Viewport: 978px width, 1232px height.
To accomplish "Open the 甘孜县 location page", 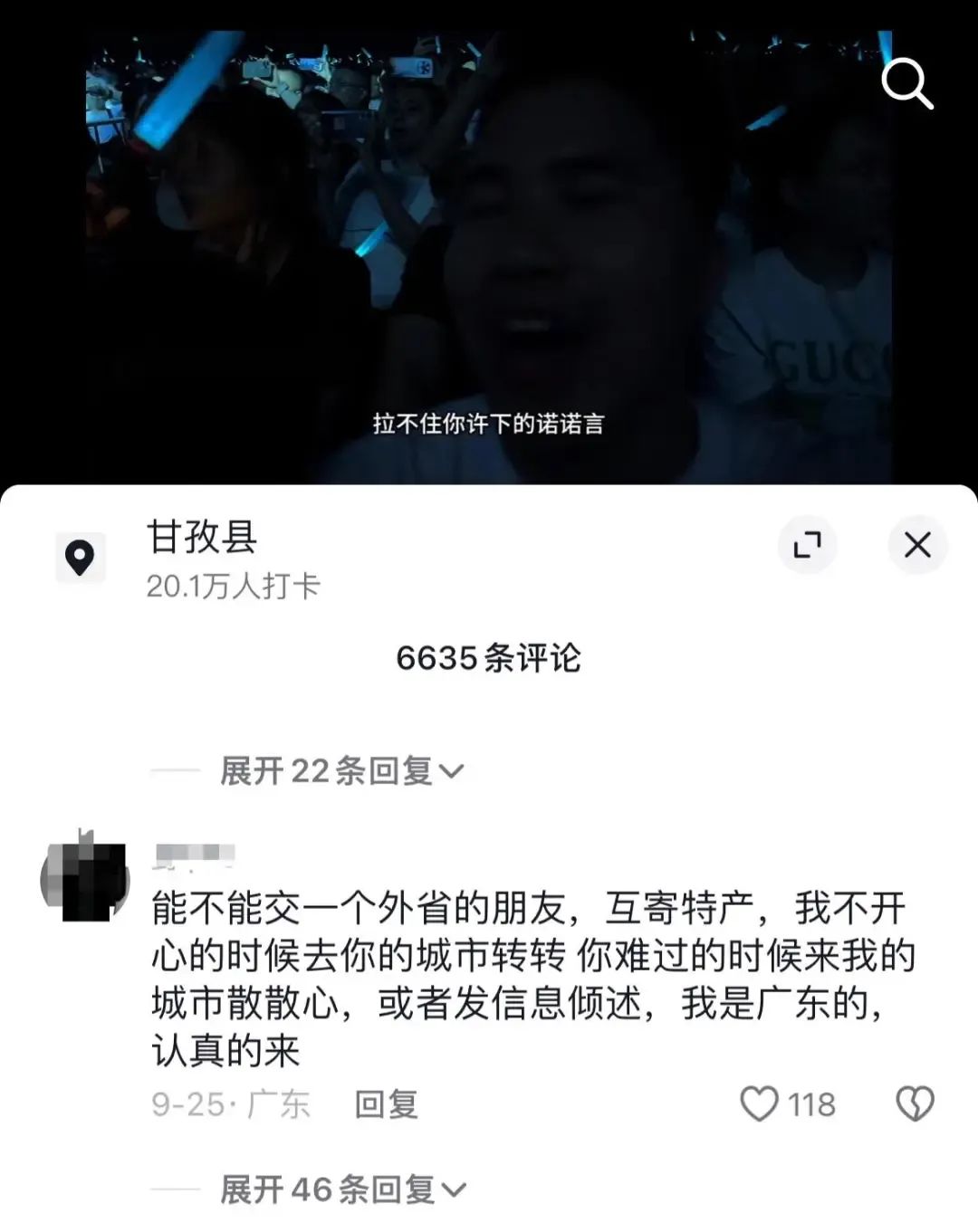I will click(x=202, y=538).
